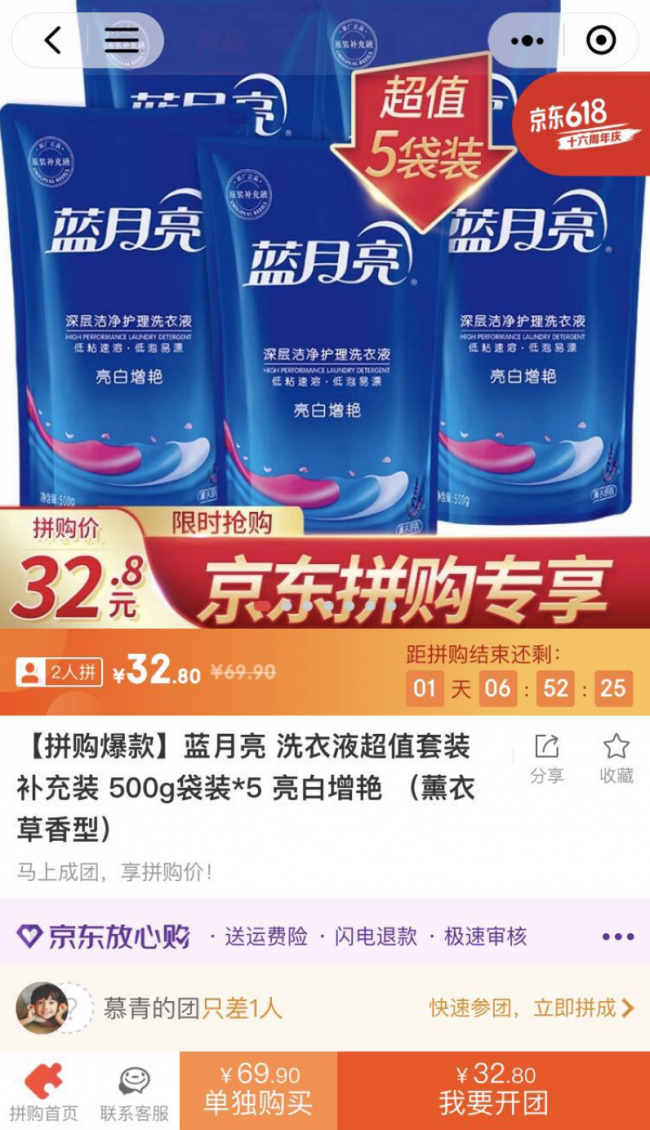Close the mini program with the circle icon
This screenshot has width=650, height=1130.
click(601, 41)
